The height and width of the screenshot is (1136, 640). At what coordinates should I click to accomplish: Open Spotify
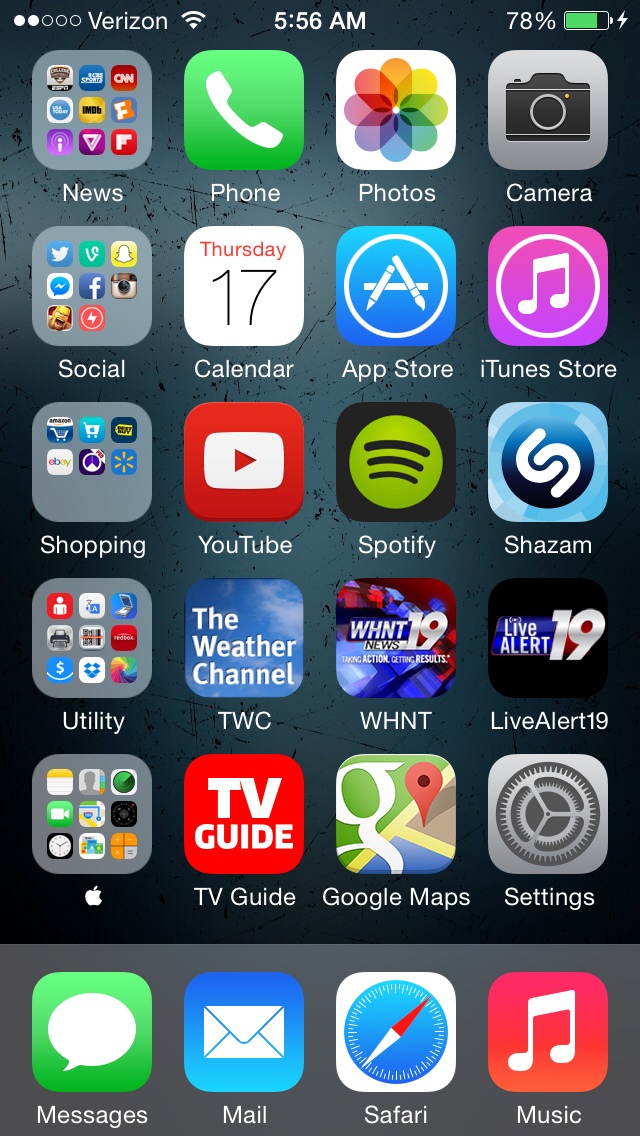[x=396, y=462]
